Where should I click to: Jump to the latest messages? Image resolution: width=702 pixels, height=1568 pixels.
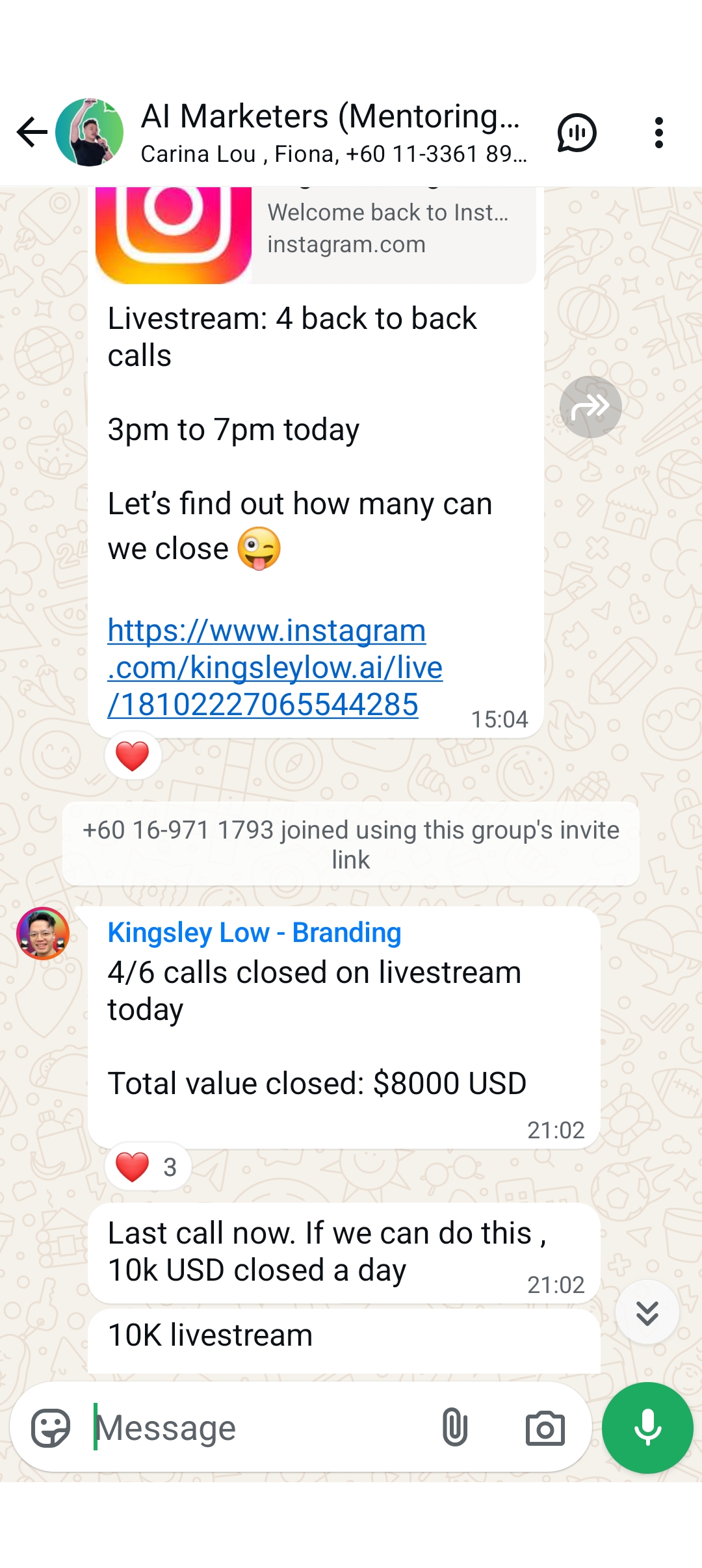click(x=647, y=1313)
